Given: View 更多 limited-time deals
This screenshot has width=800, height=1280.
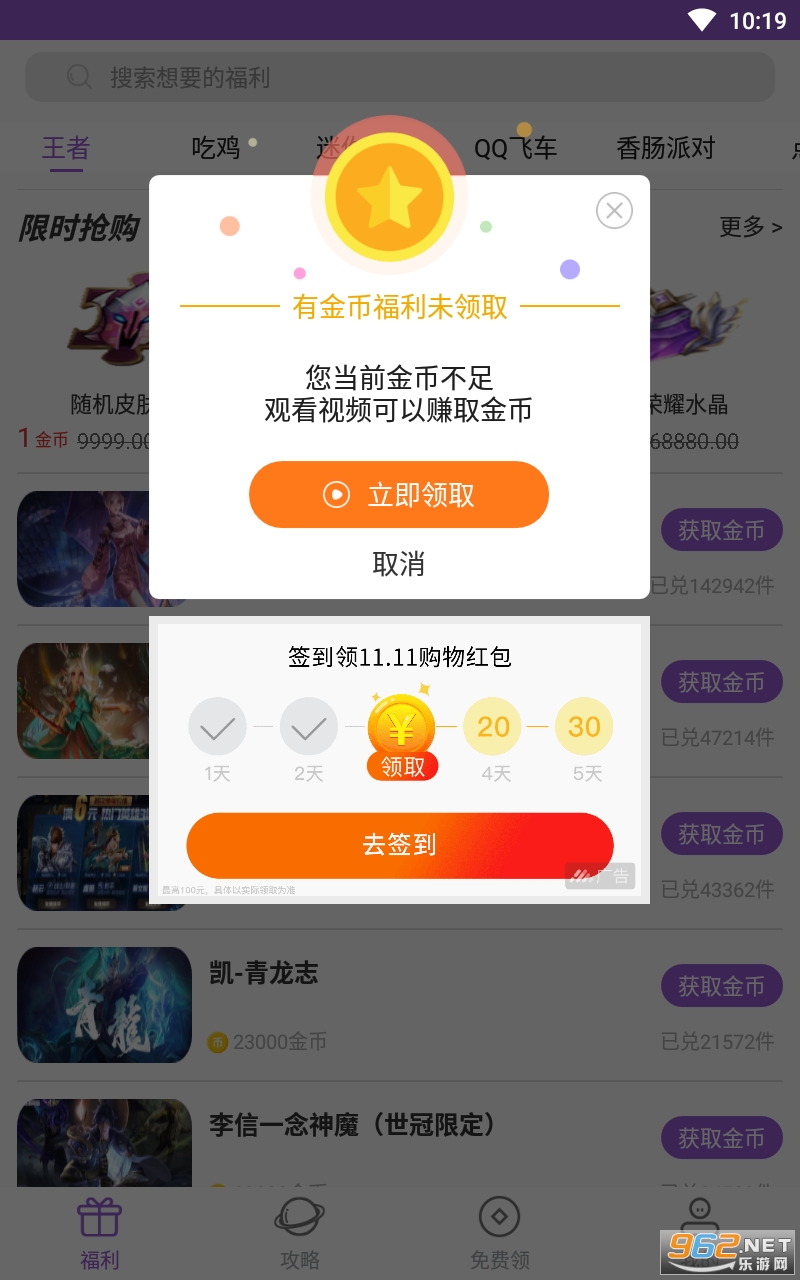Looking at the screenshot, I should point(750,227).
